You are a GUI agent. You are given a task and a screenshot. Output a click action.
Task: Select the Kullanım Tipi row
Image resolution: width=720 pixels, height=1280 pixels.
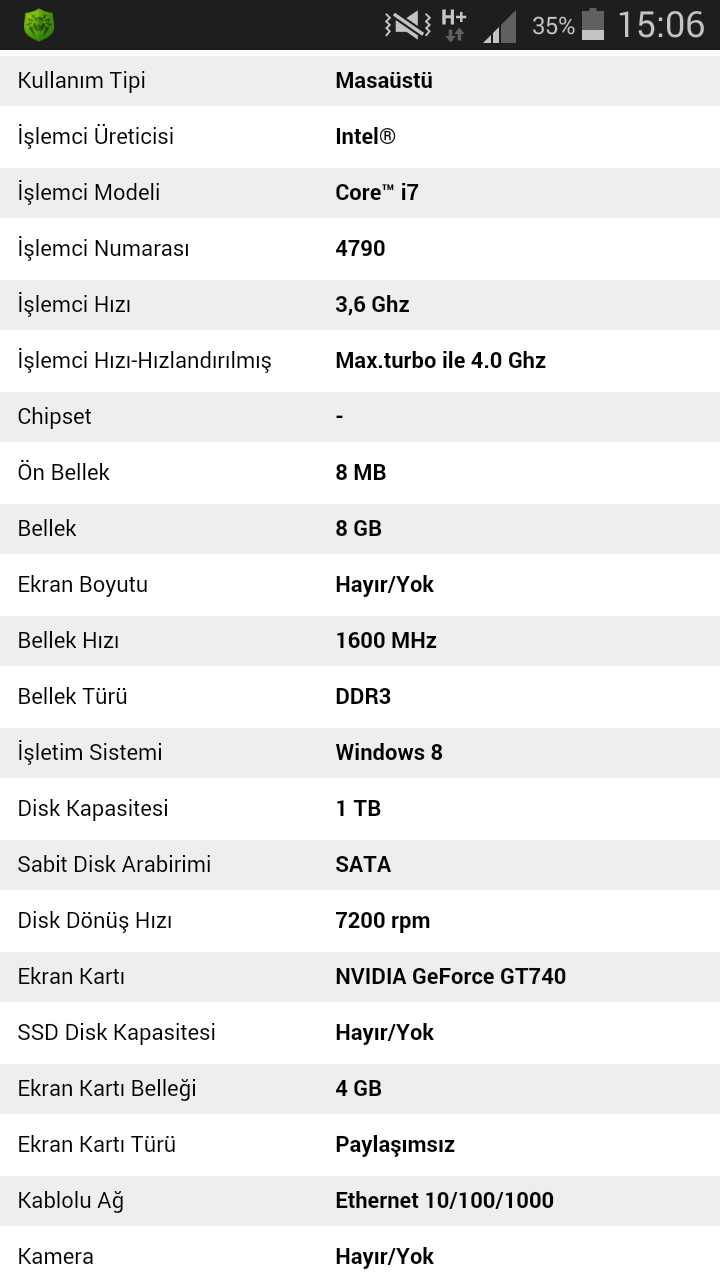[x=360, y=80]
